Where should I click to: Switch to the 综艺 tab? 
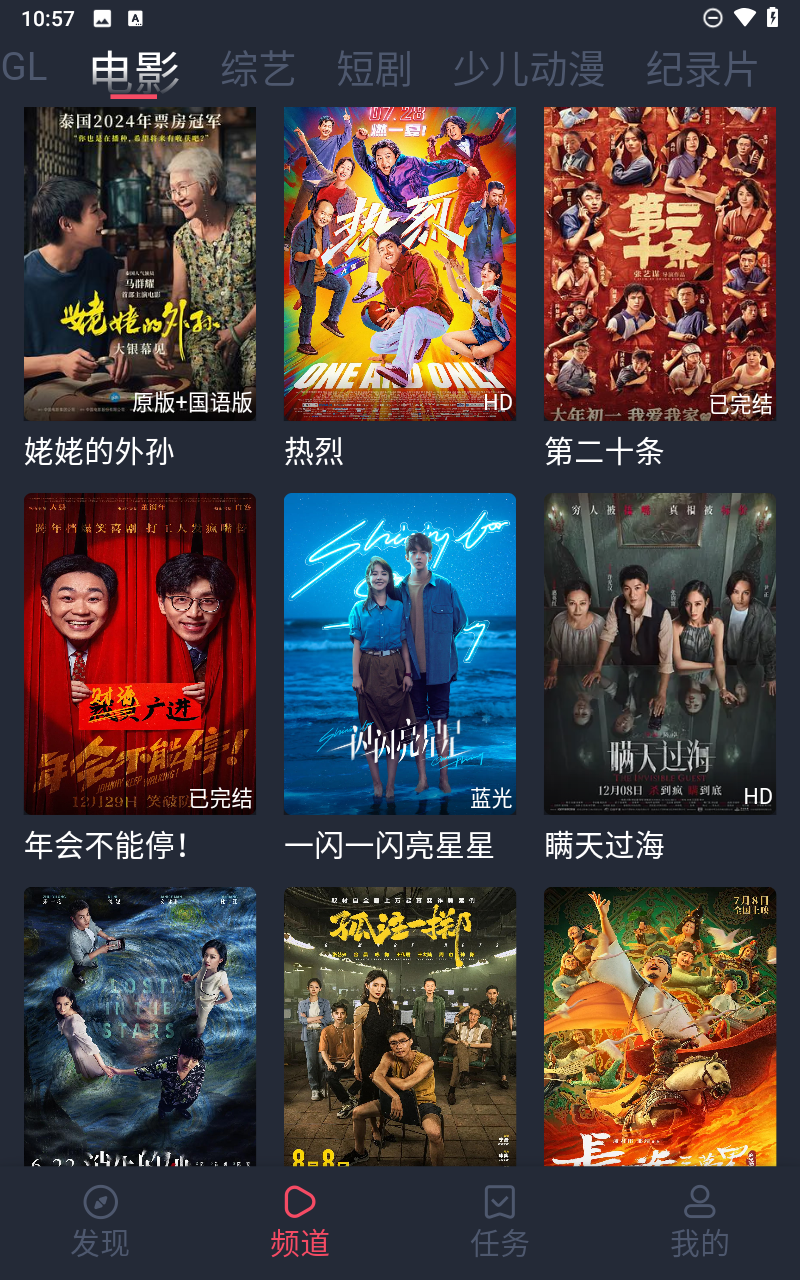258,69
